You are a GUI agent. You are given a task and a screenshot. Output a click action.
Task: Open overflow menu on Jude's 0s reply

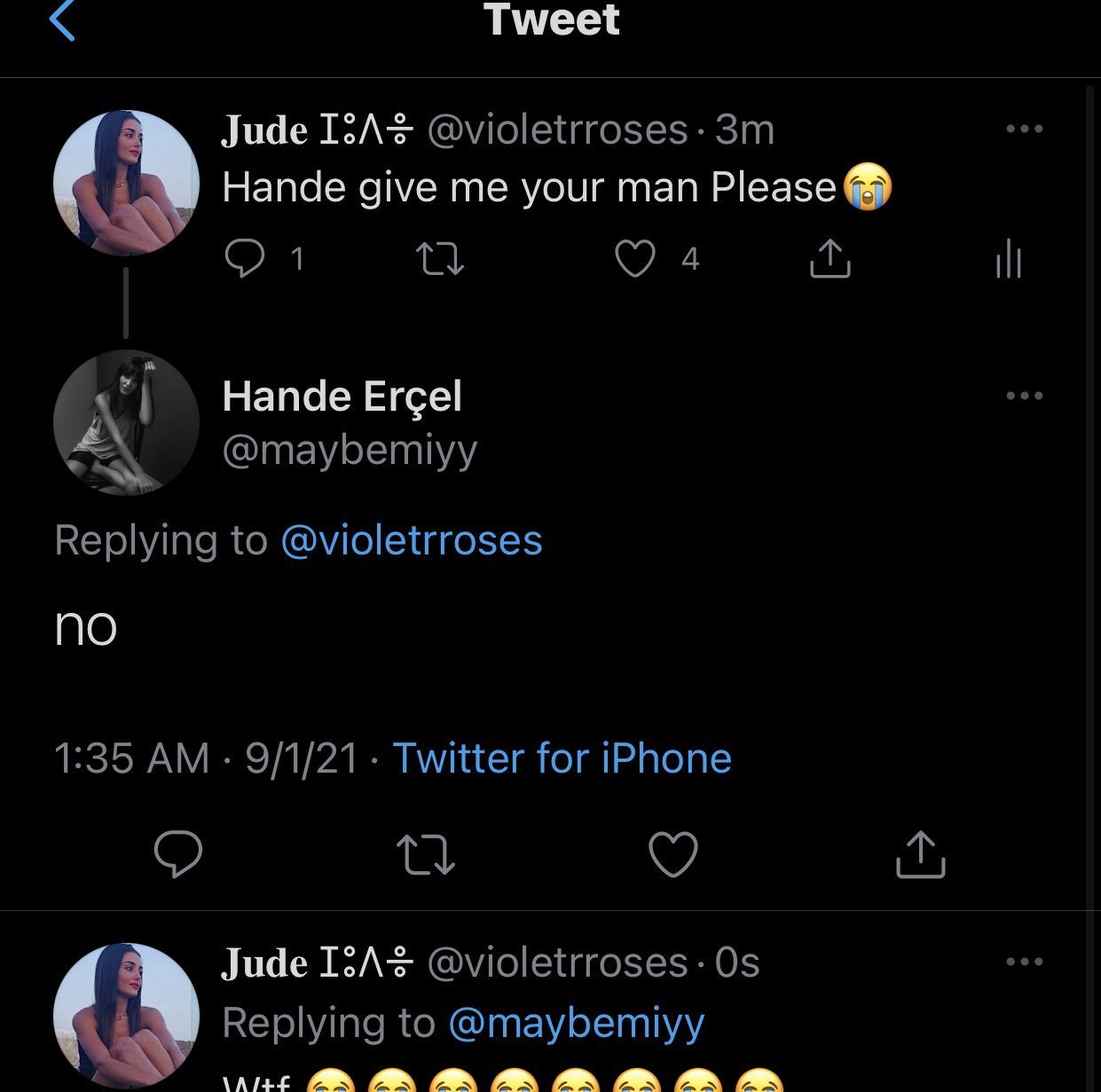[x=1024, y=962]
